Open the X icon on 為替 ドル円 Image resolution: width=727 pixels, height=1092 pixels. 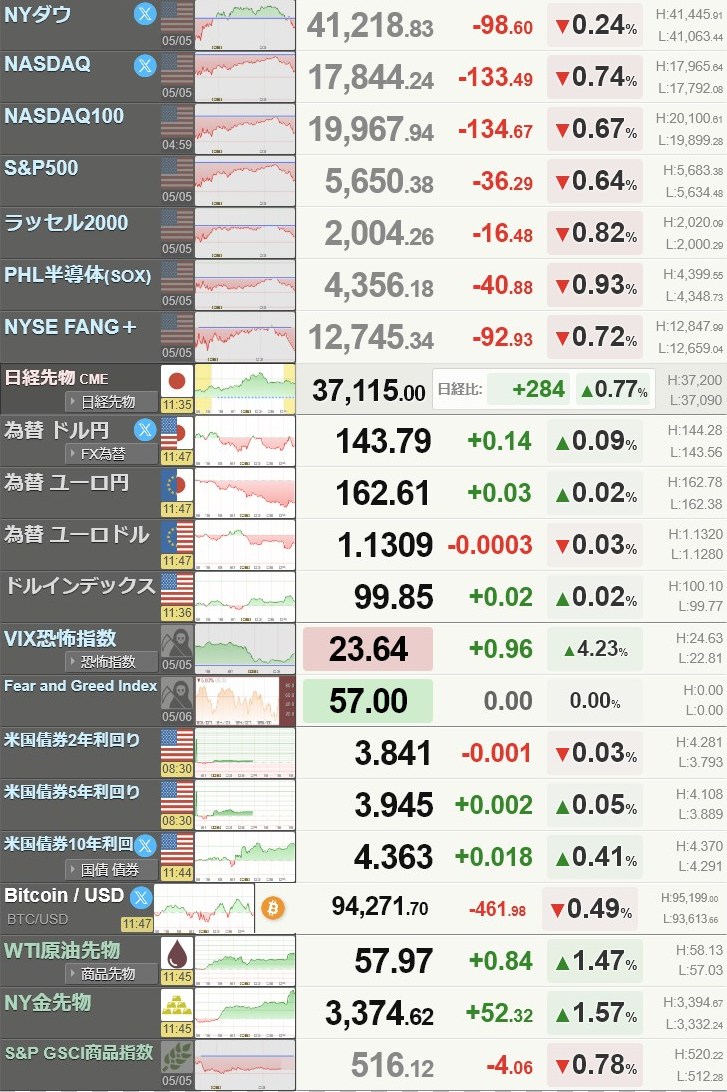click(145, 430)
